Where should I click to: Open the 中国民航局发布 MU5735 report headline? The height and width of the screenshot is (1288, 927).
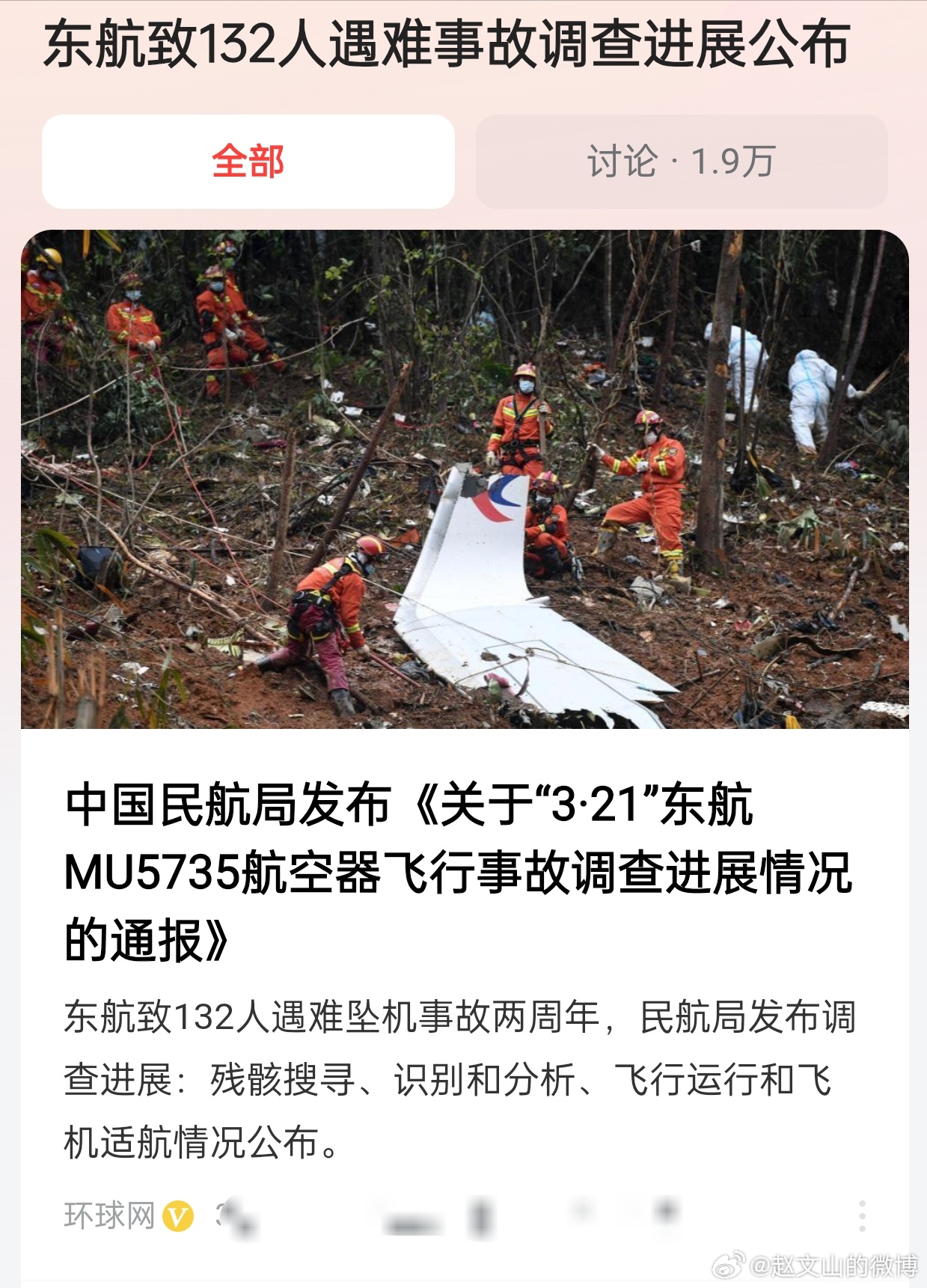coord(458,873)
